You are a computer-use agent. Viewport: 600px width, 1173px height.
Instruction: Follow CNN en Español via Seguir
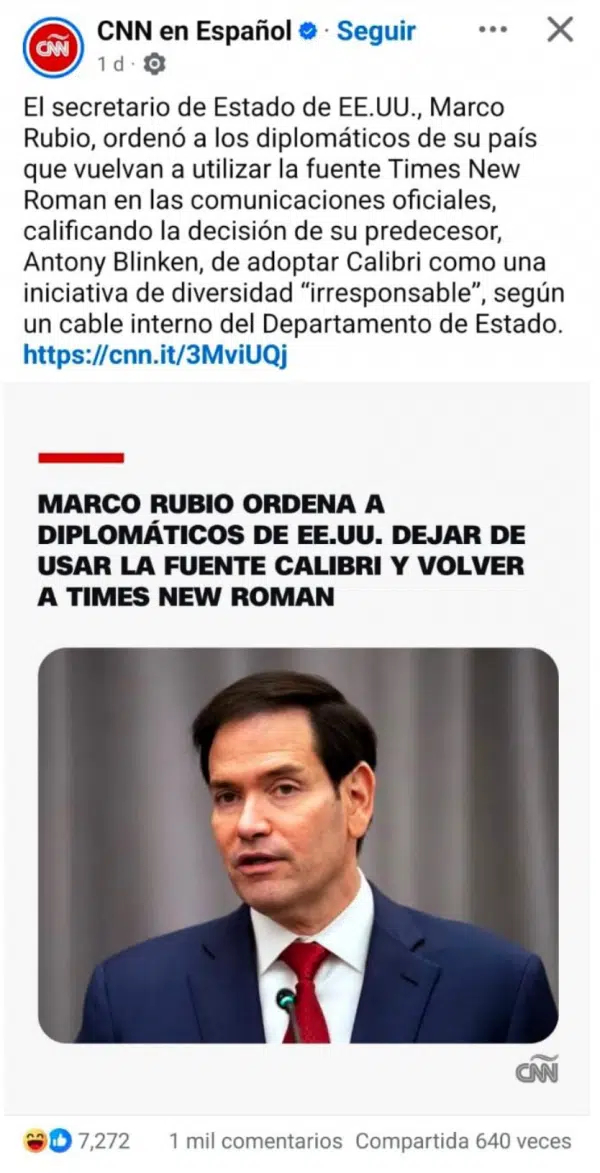click(375, 31)
